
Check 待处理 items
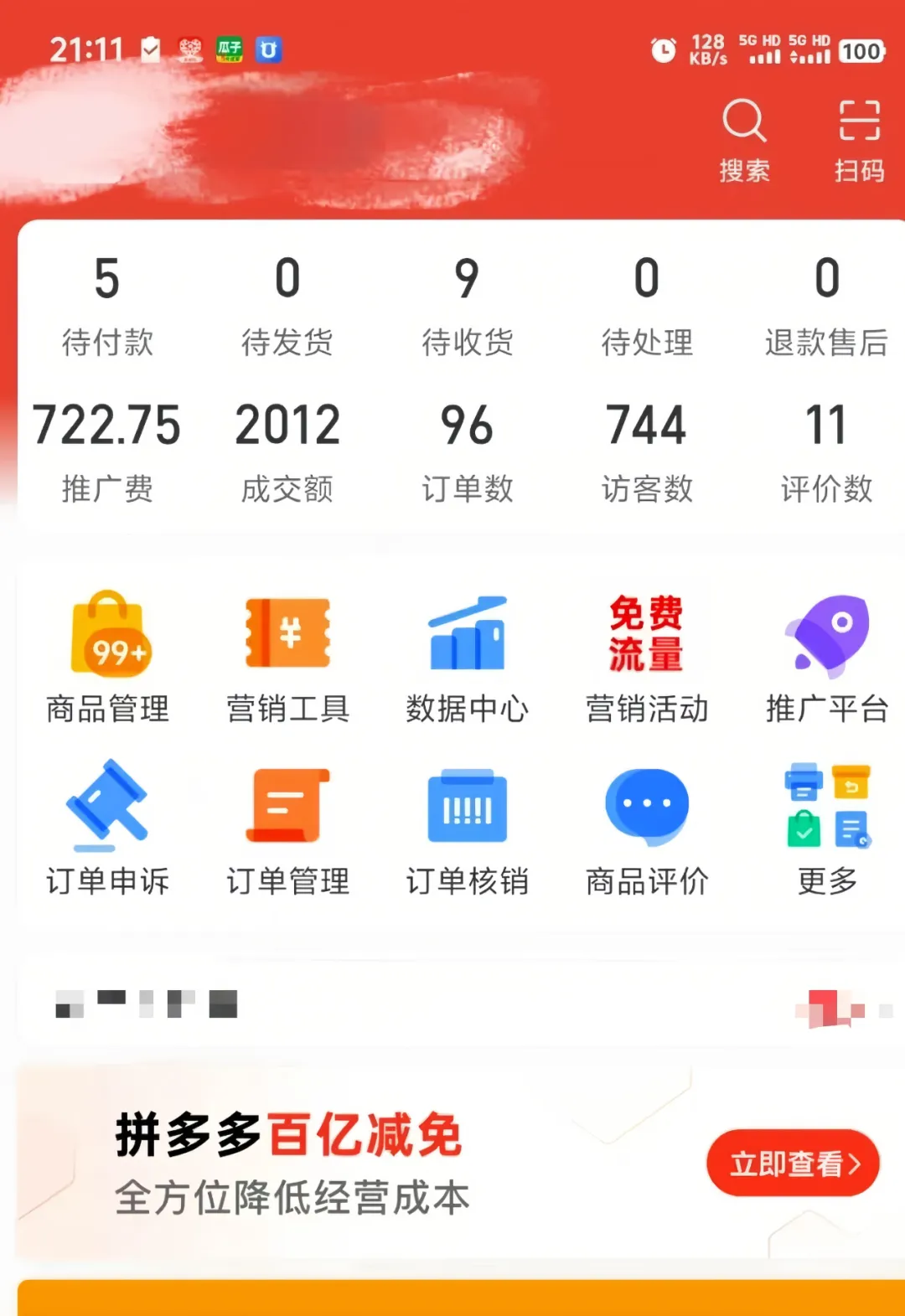click(647, 306)
